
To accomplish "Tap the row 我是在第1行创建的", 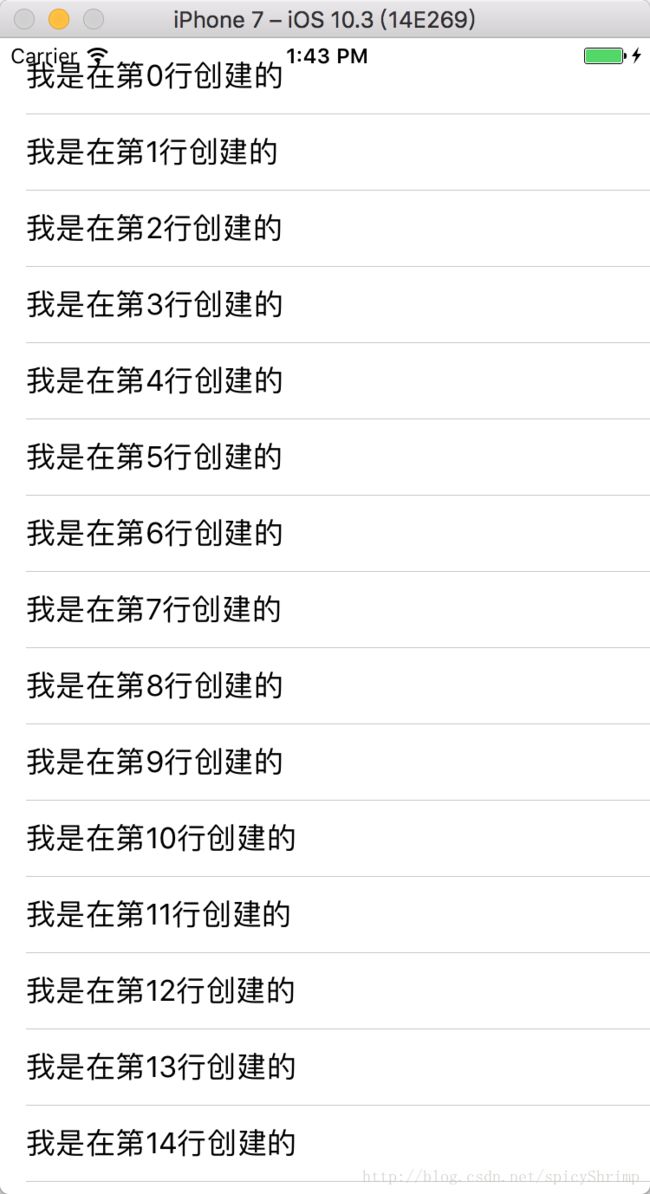I will (x=325, y=152).
